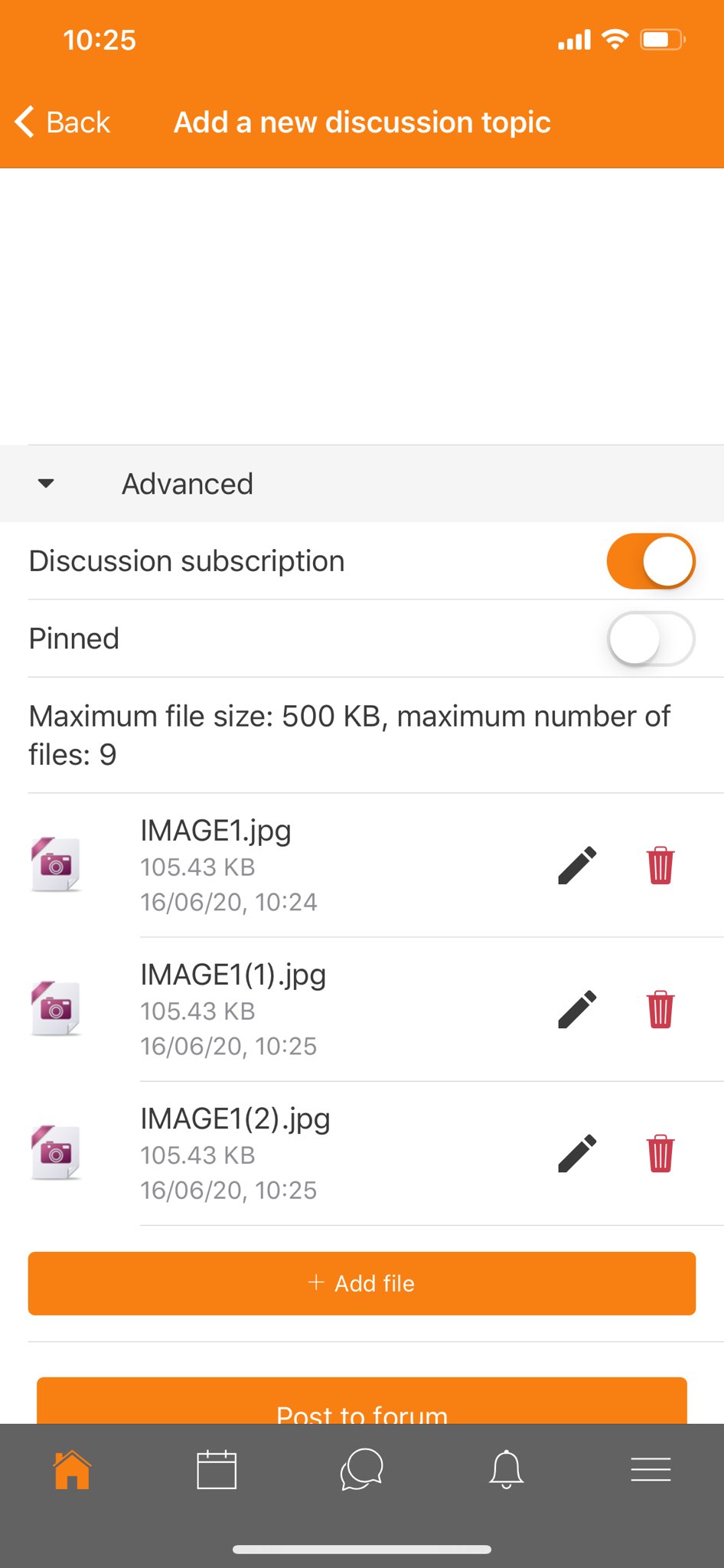Remove IMAGE1(1).jpg using the trash icon
Image resolution: width=724 pixels, height=1568 pixels.
[660, 1010]
